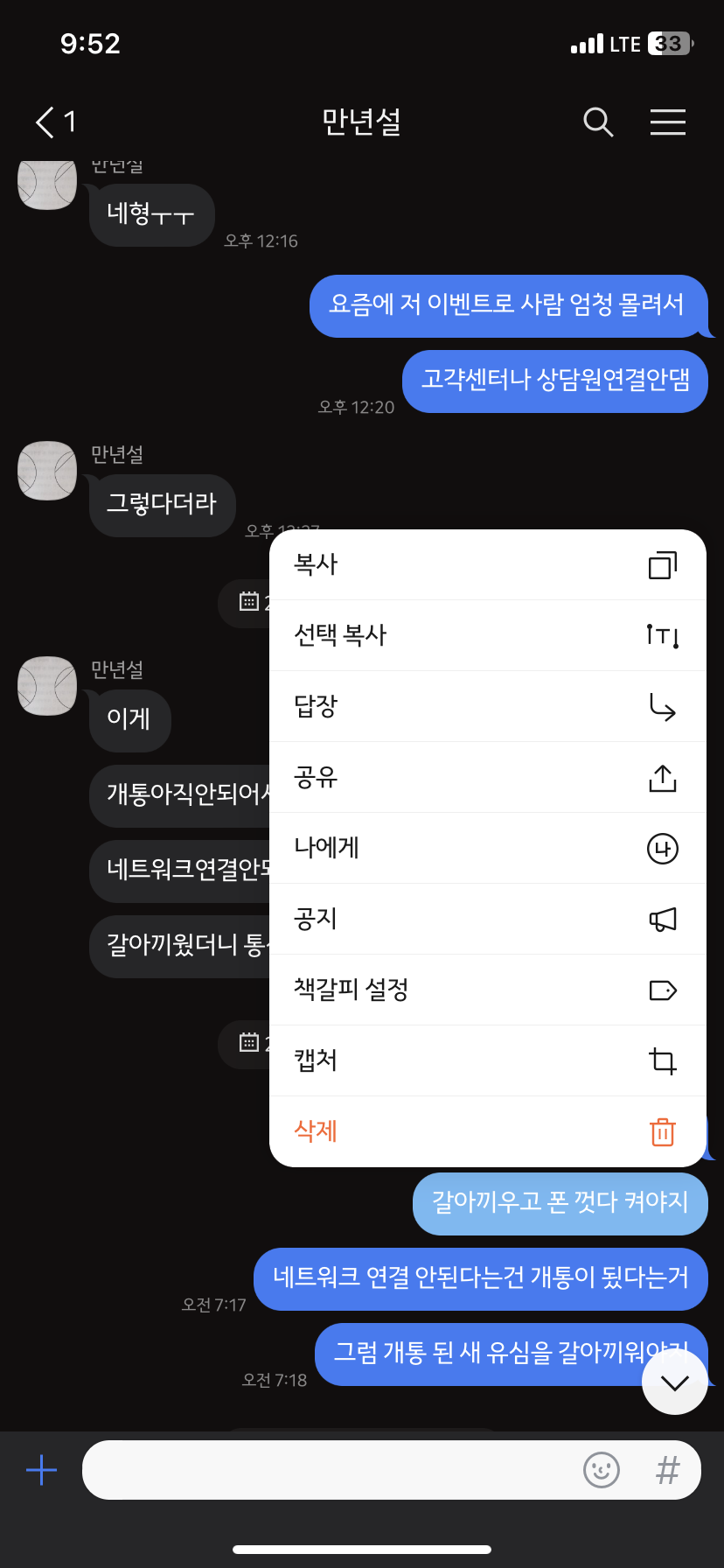Reply with 답장

point(488,706)
